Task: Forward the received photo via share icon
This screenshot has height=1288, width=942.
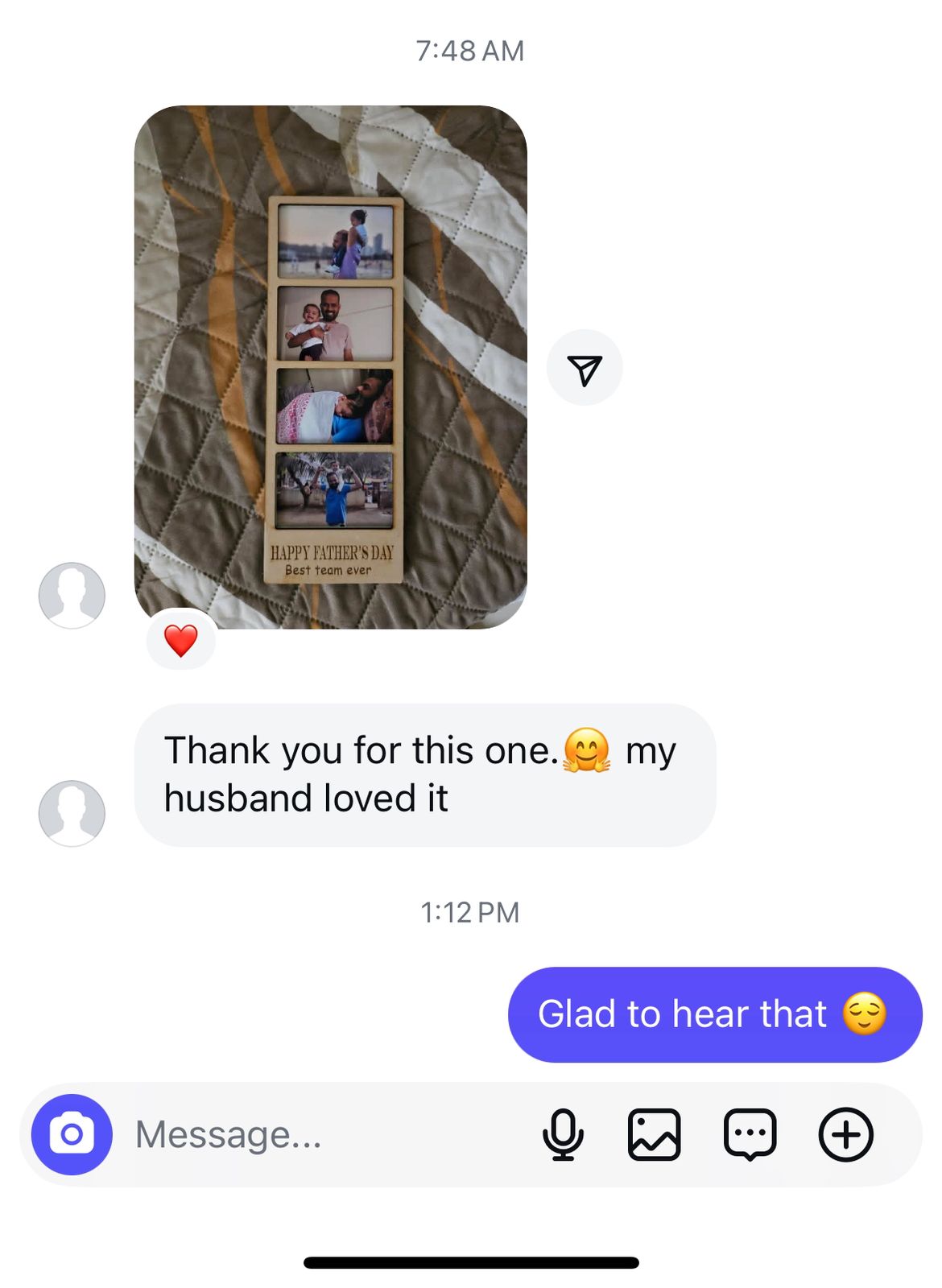Action: (x=585, y=368)
